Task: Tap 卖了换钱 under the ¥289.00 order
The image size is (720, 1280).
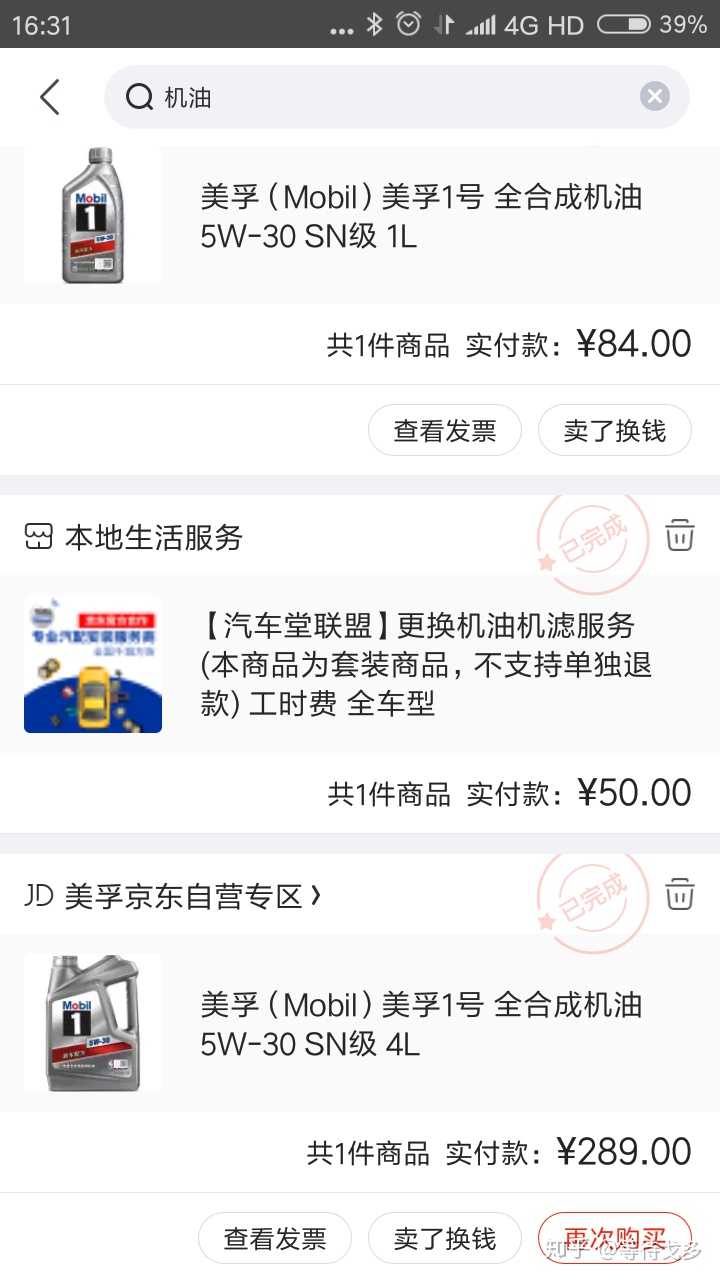Action: [x=445, y=1239]
